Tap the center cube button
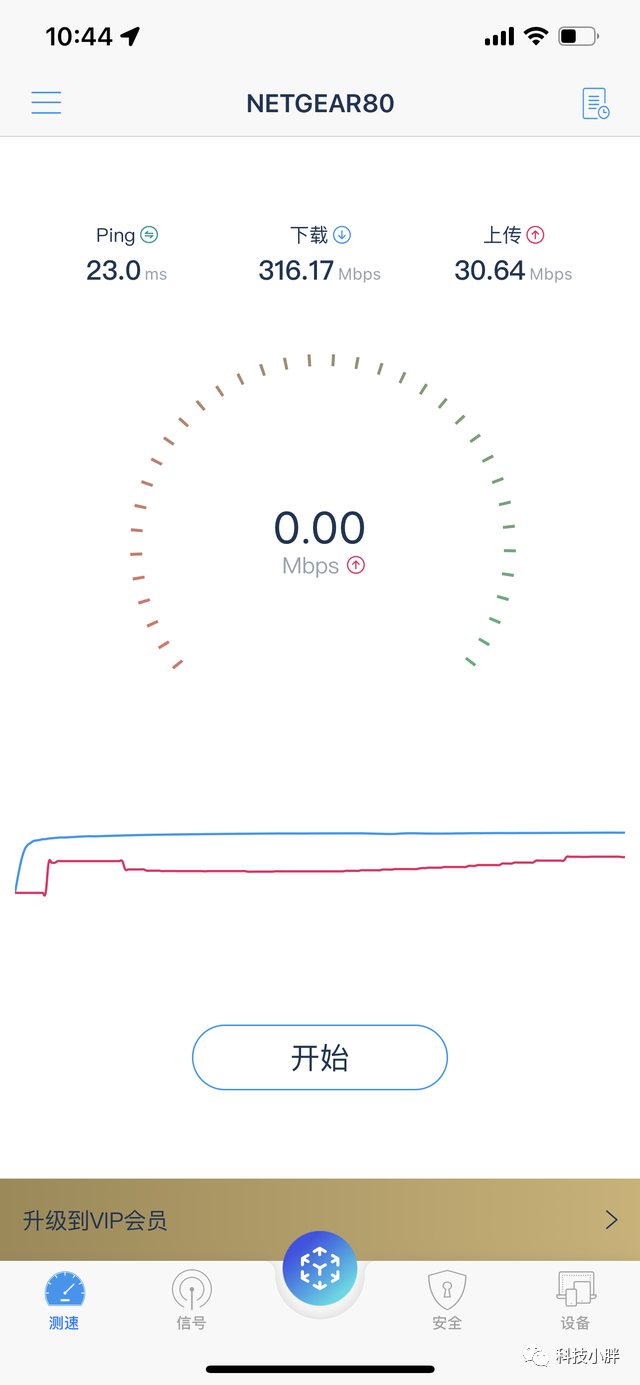The height and width of the screenshot is (1385, 640). [320, 1267]
